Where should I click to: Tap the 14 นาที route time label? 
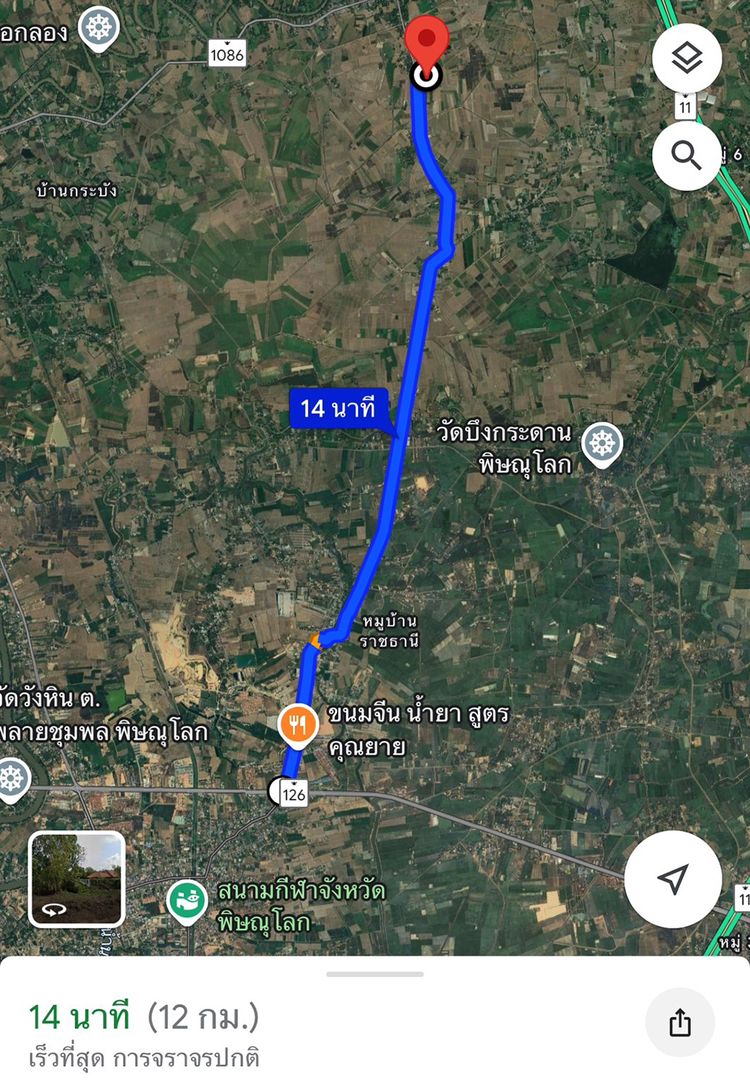pos(338,408)
